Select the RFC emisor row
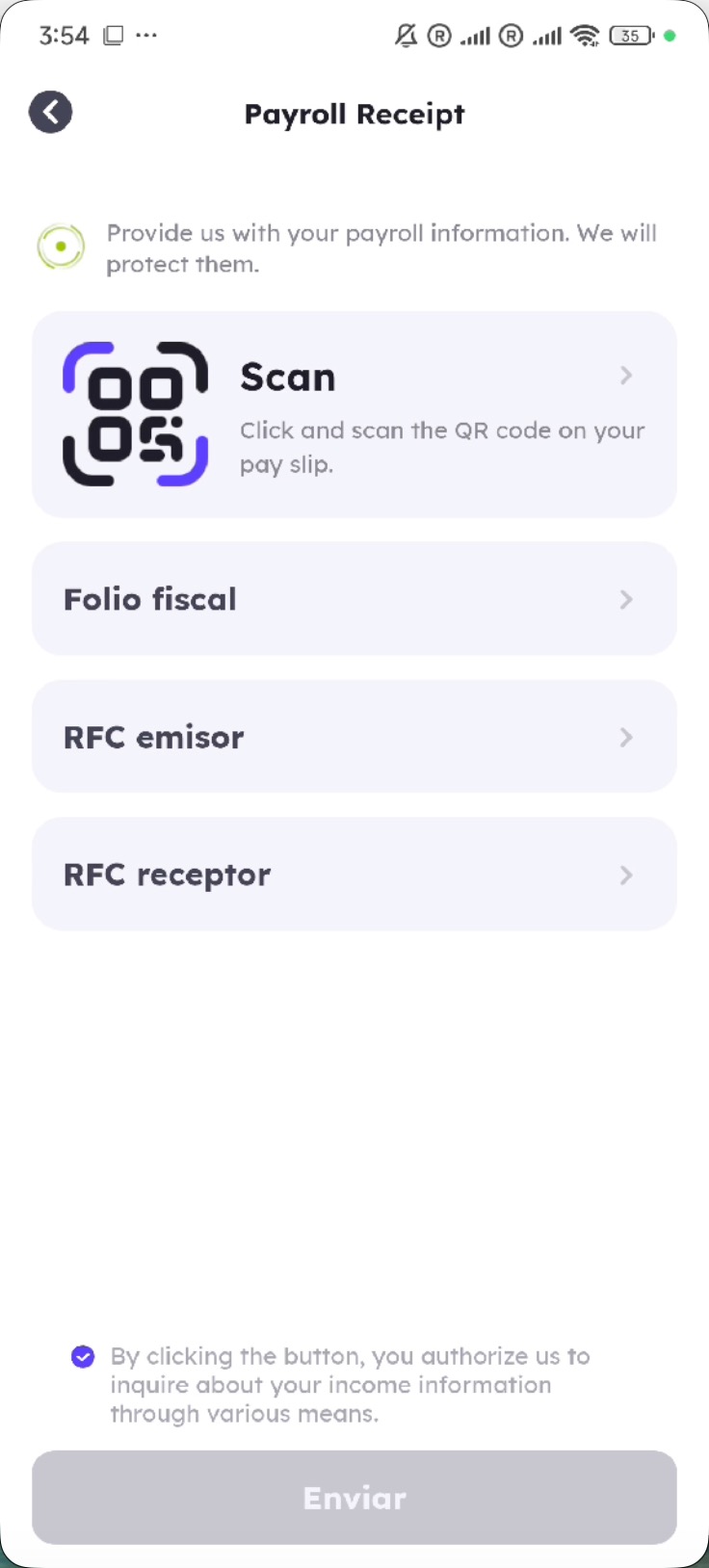709x1568 pixels. pos(354,737)
